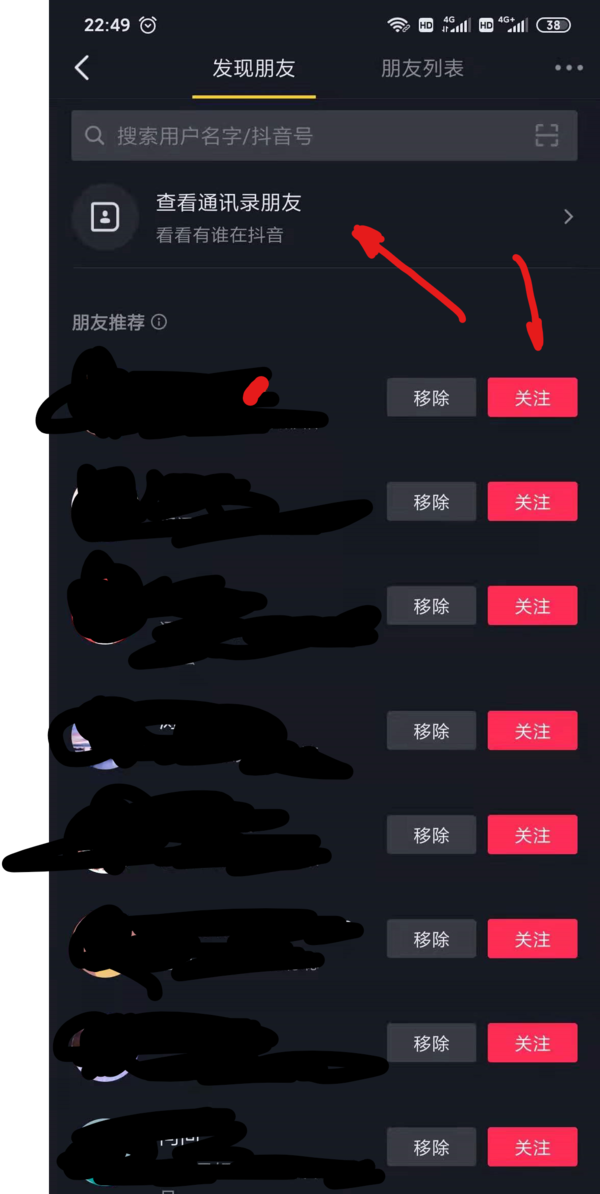Screen dimensions: 600x1194
Task: Tap the 搜索用户名字/抖音号 search field
Action: click(x=300, y=136)
